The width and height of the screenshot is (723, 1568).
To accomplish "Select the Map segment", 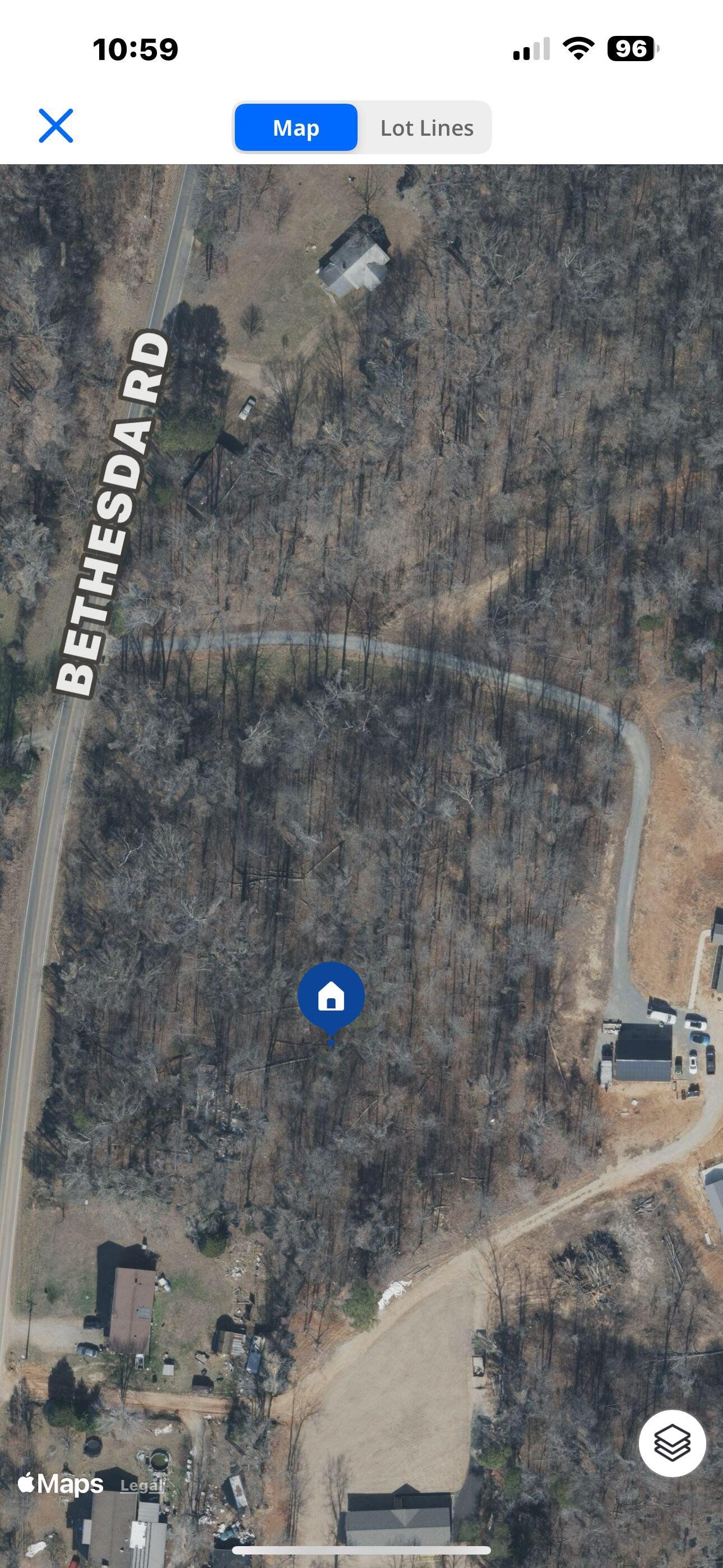I will 296,128.
